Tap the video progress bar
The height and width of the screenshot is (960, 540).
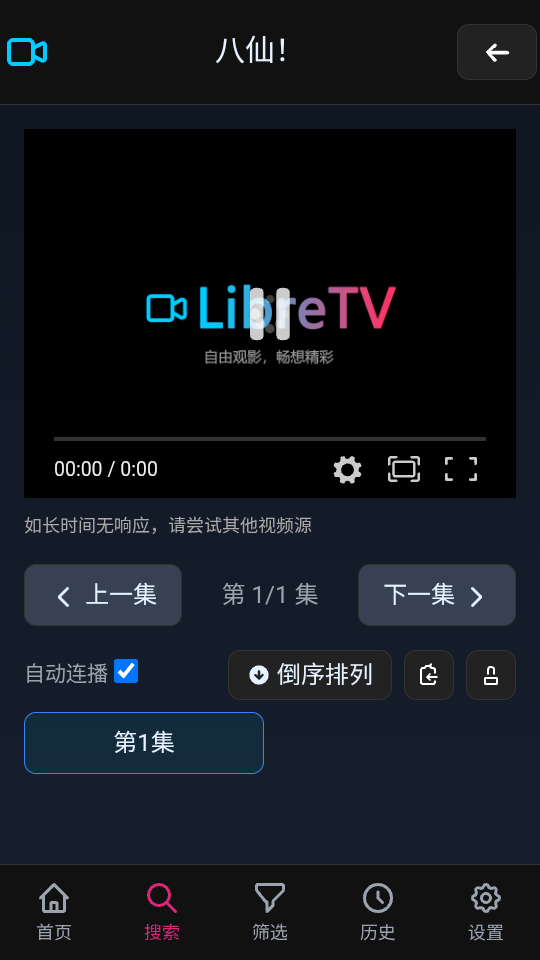click(x=270, y=439)
